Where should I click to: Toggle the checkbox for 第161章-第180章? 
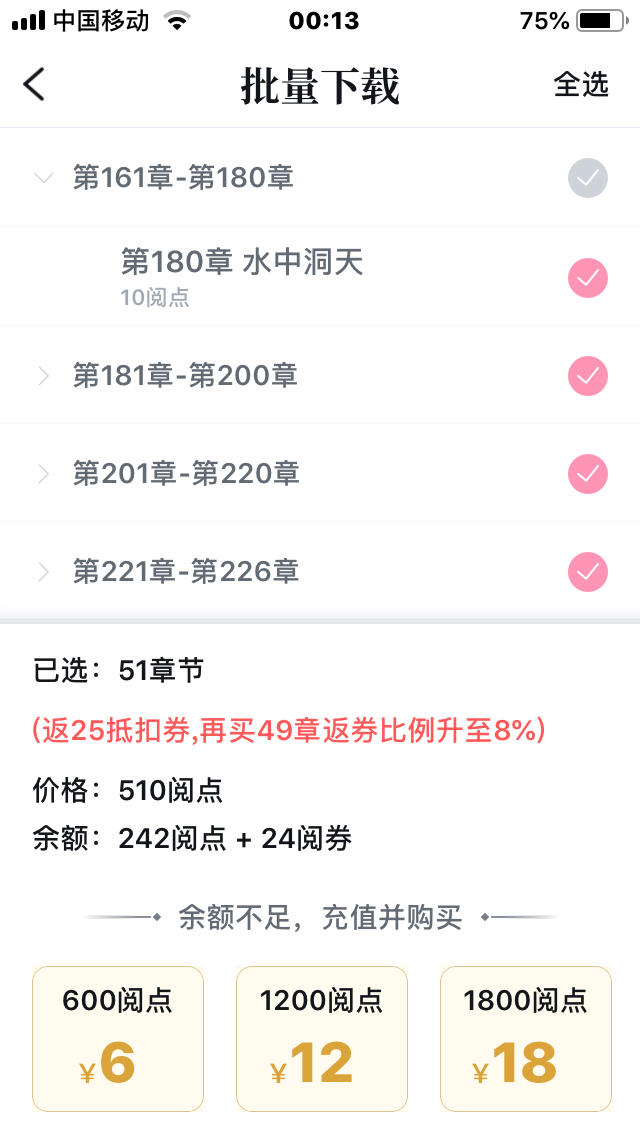pyautogui.click(x=588, y=179)
